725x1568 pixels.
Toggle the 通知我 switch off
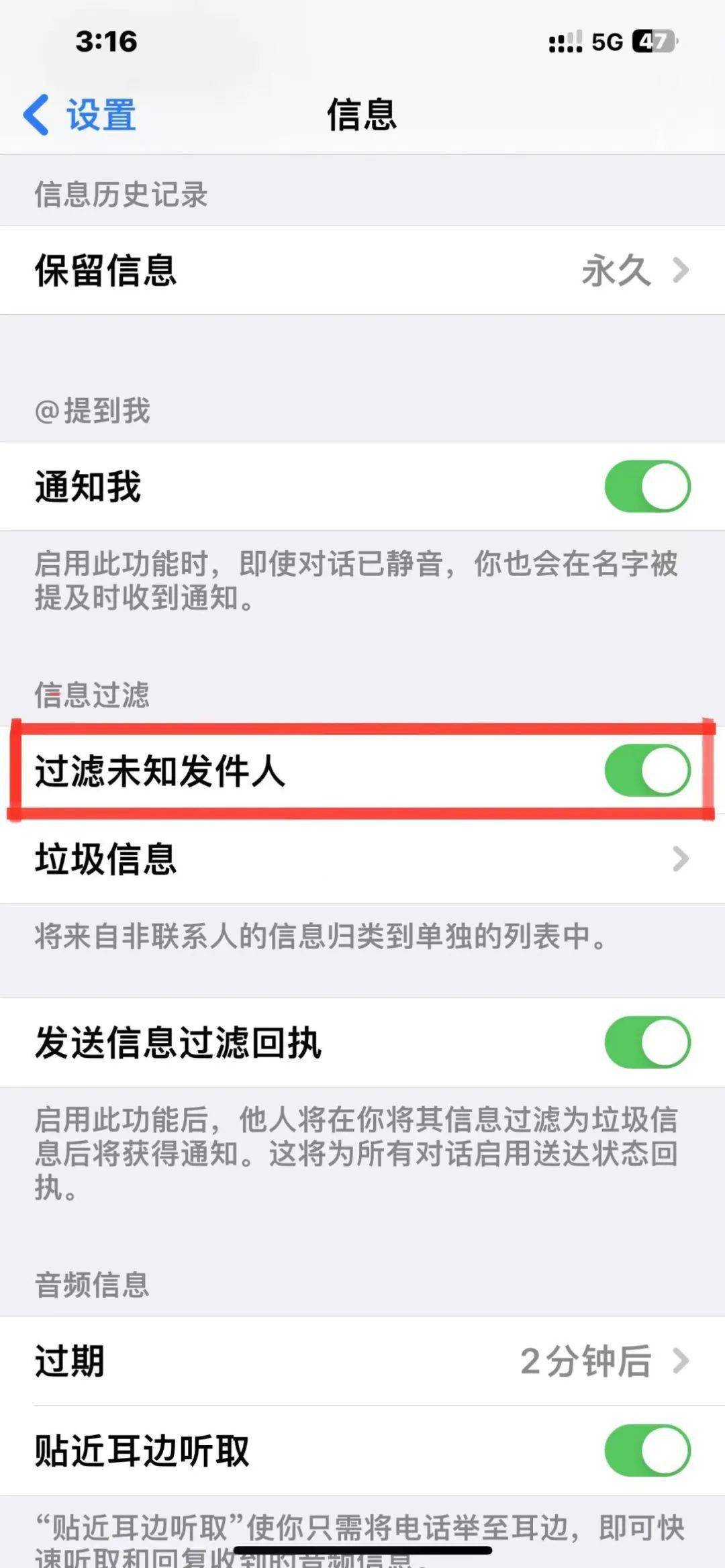[x=647, y=487]
